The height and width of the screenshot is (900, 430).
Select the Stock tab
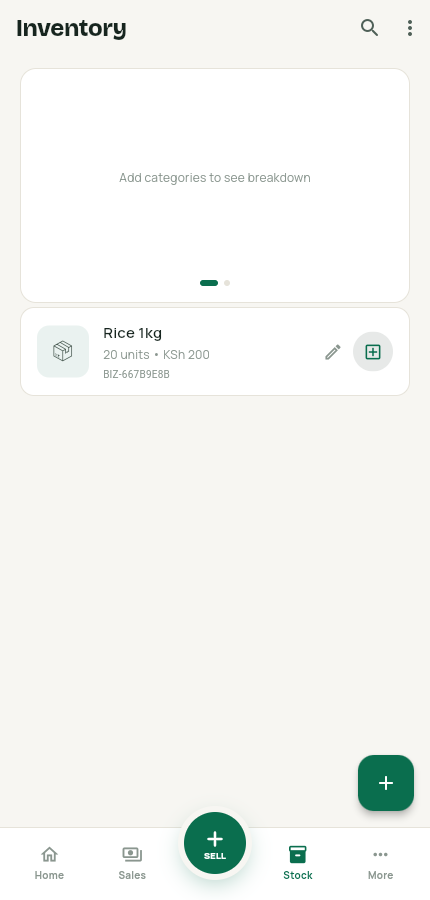point(297,863)
